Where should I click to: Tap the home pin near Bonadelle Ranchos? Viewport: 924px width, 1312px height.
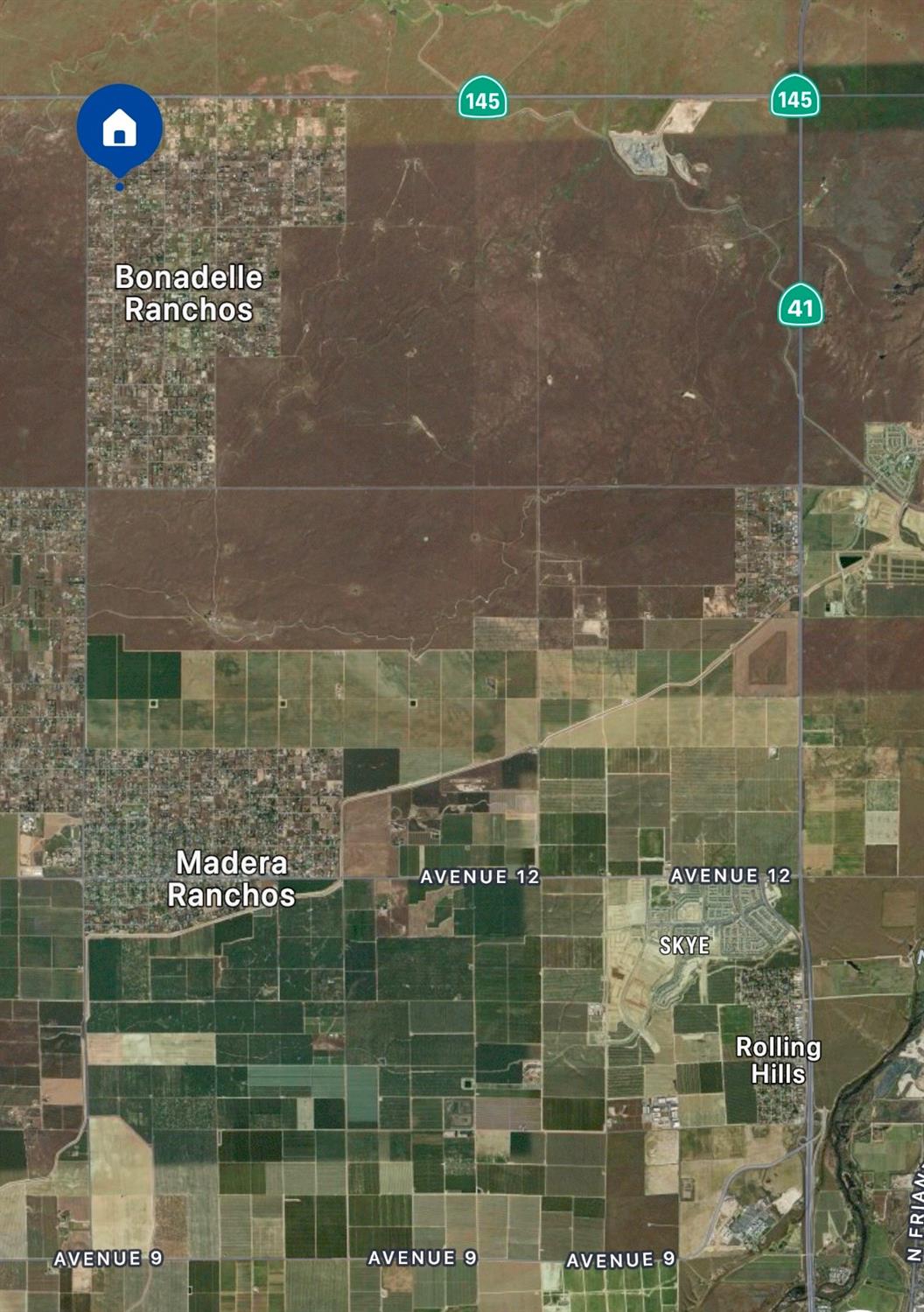pos(120,129)
